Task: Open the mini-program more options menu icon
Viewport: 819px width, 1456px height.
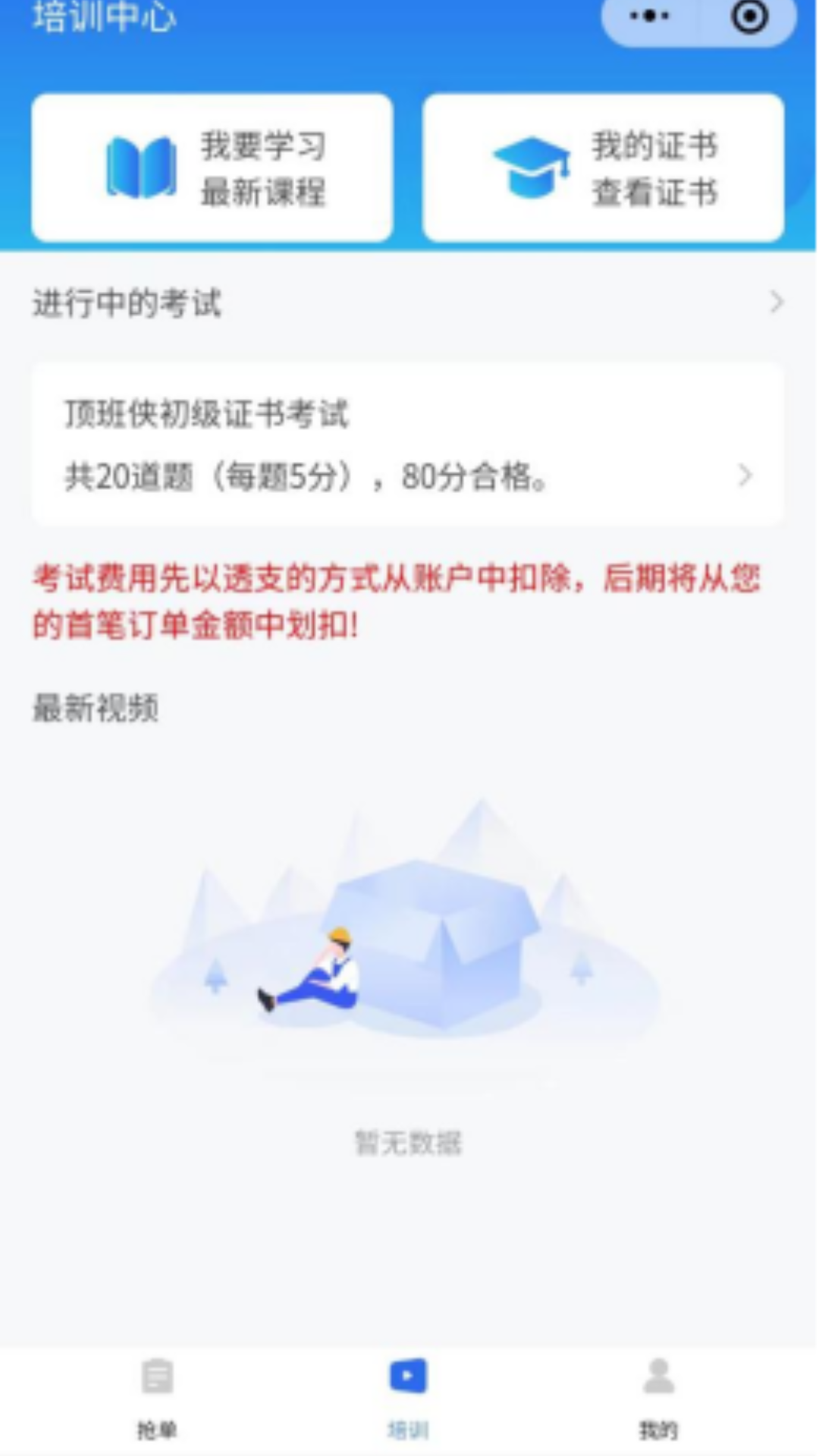Action: click(648, 15)
